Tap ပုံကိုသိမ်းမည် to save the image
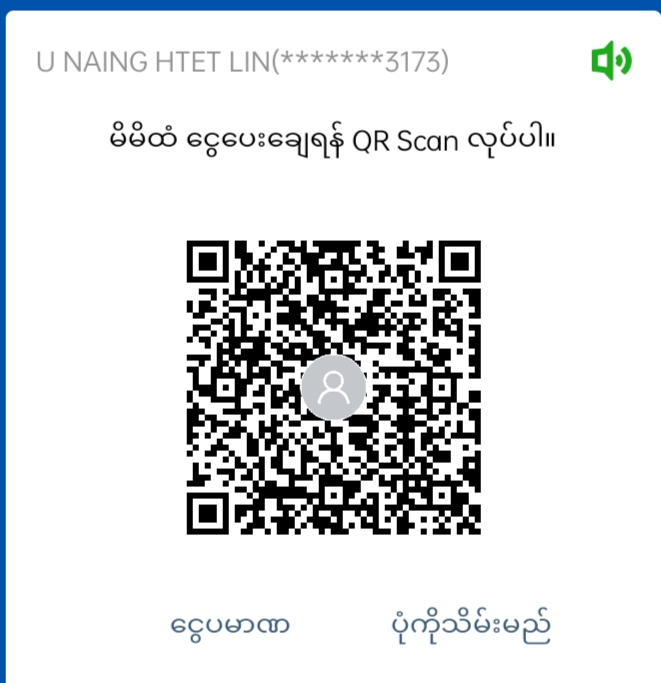661x683 pixels. [470, 627]
